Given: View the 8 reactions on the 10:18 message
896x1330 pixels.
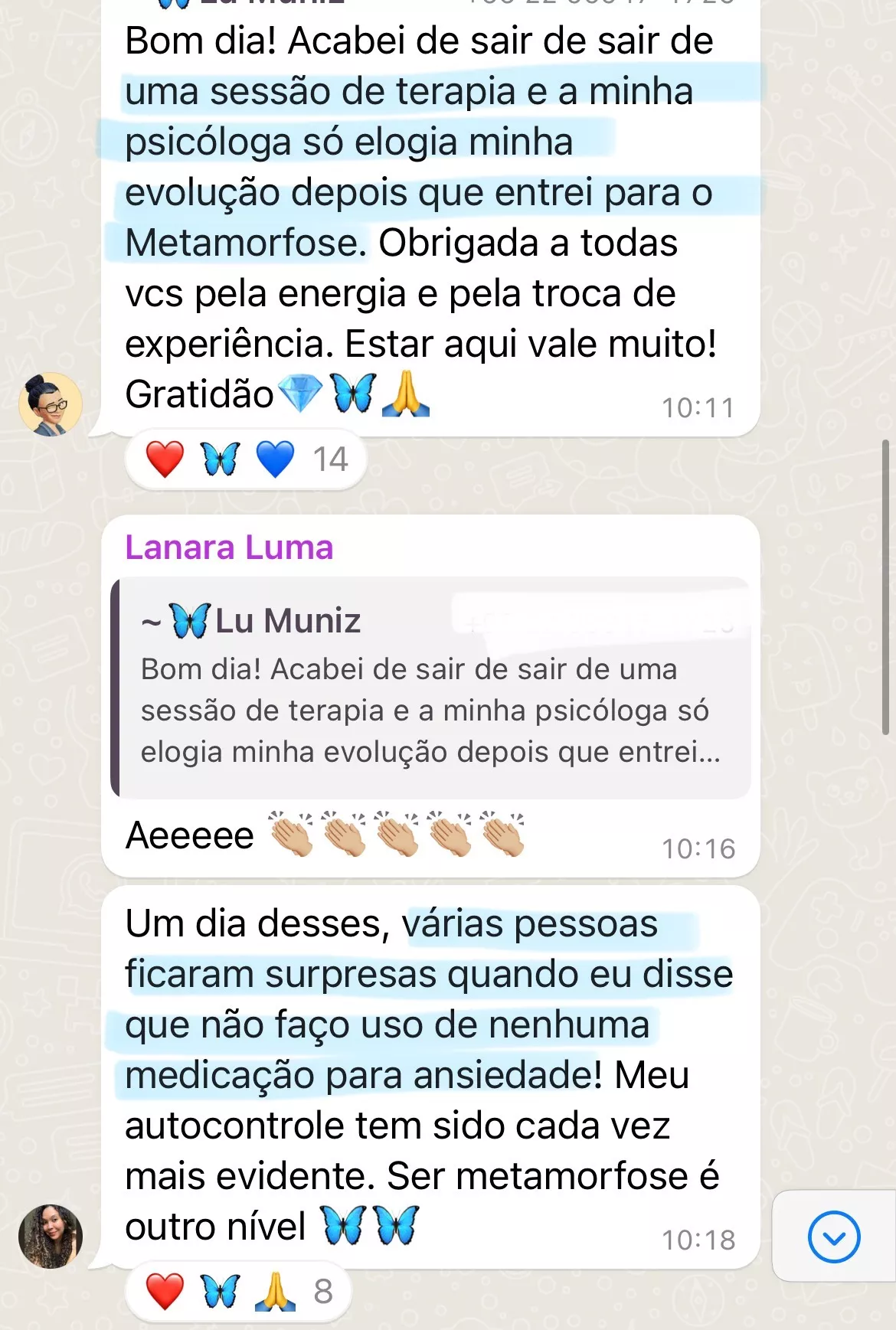Looking at the screenshot, I should (238, 1292).
